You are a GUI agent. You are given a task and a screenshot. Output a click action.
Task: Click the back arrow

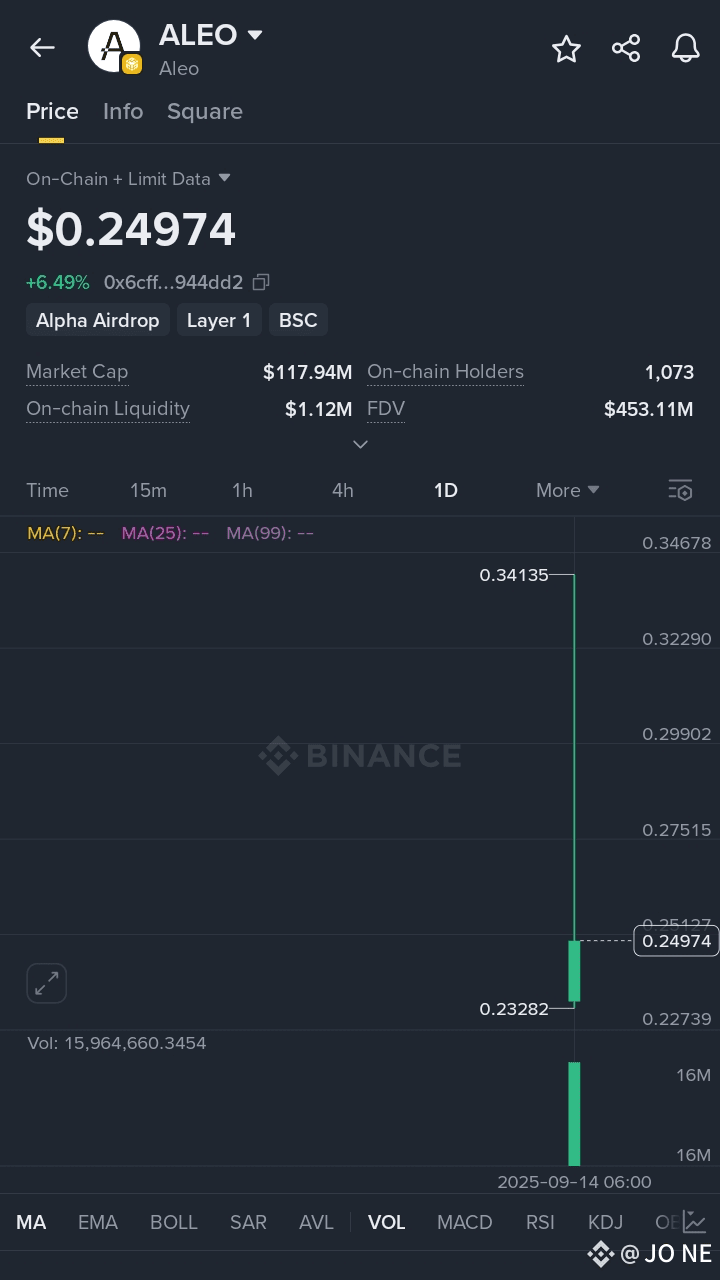pos(41,47)
